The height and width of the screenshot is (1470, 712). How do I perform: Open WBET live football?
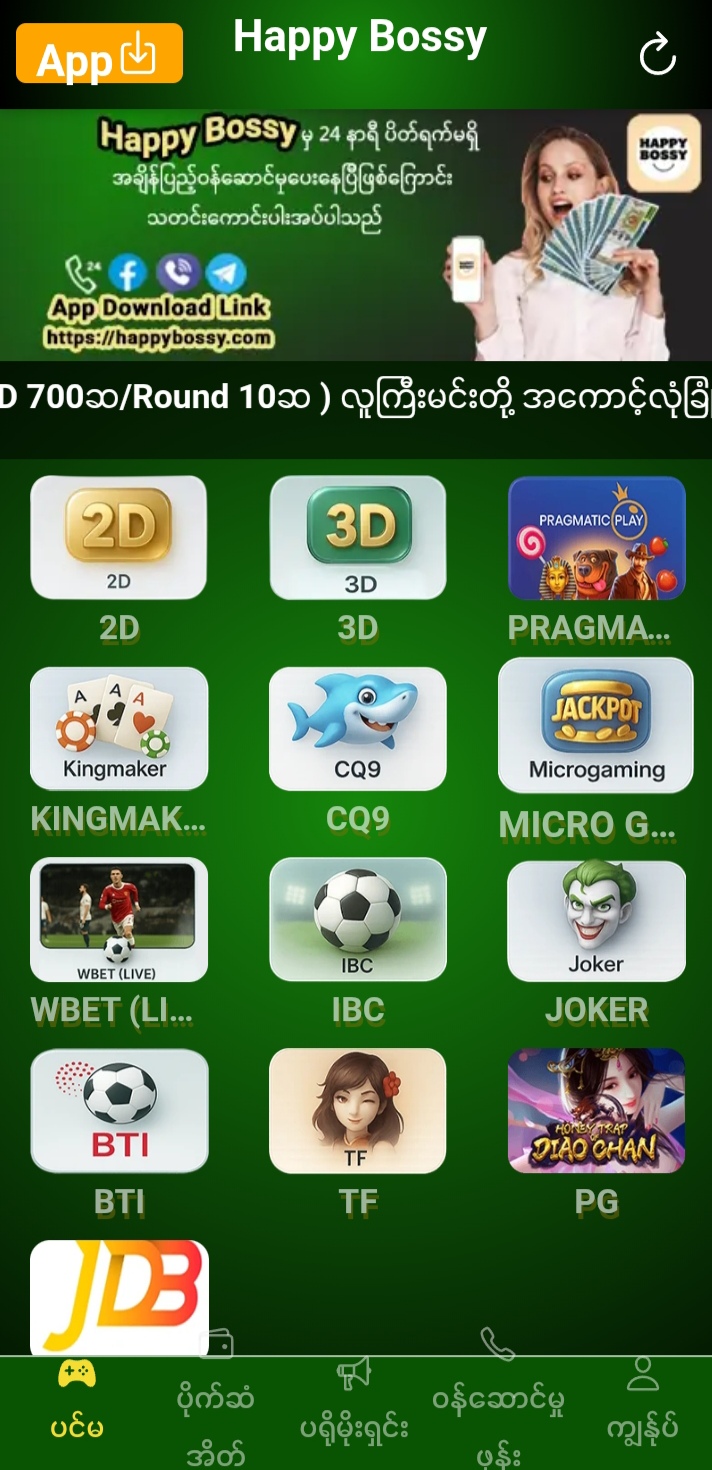point(119,919)
